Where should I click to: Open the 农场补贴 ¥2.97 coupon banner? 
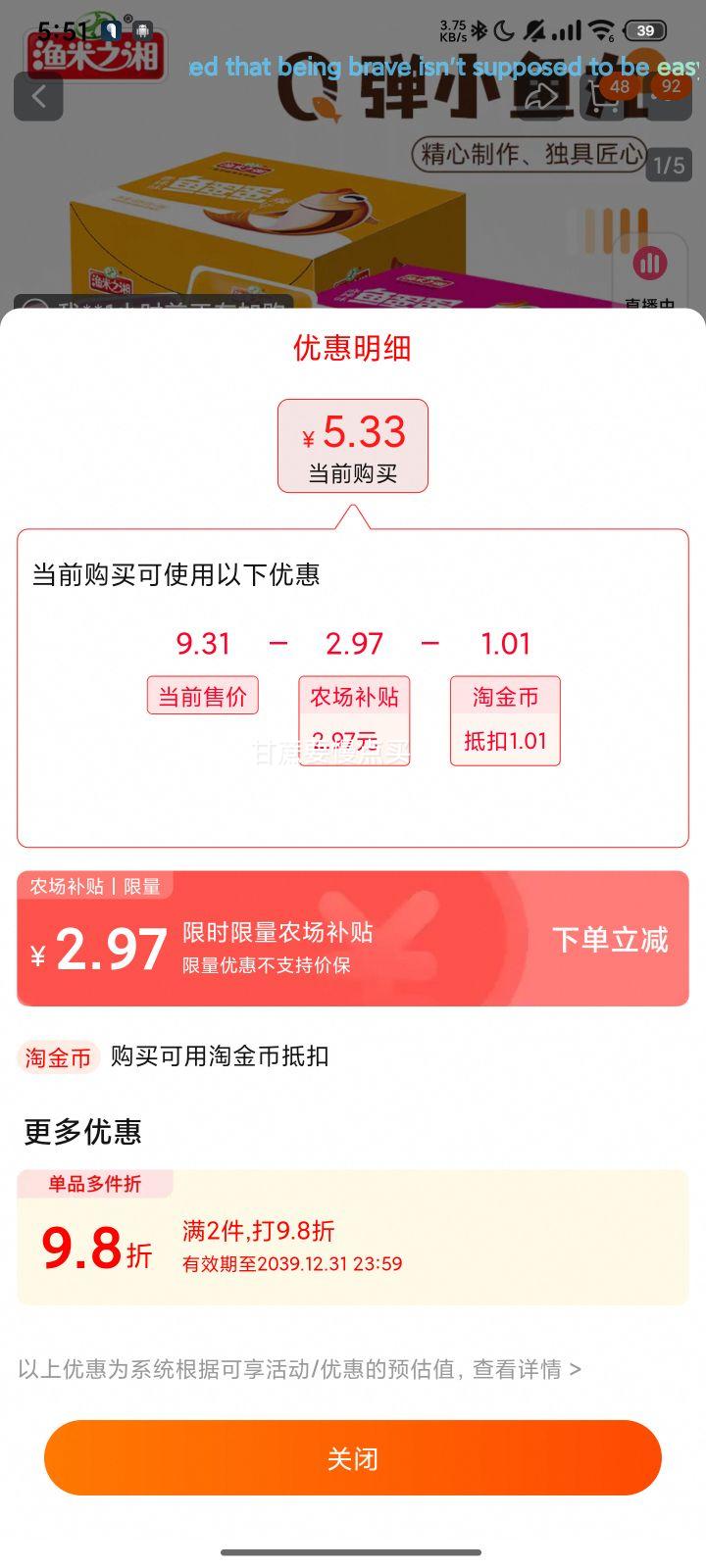pyautogui.click(x=353, y=938)
